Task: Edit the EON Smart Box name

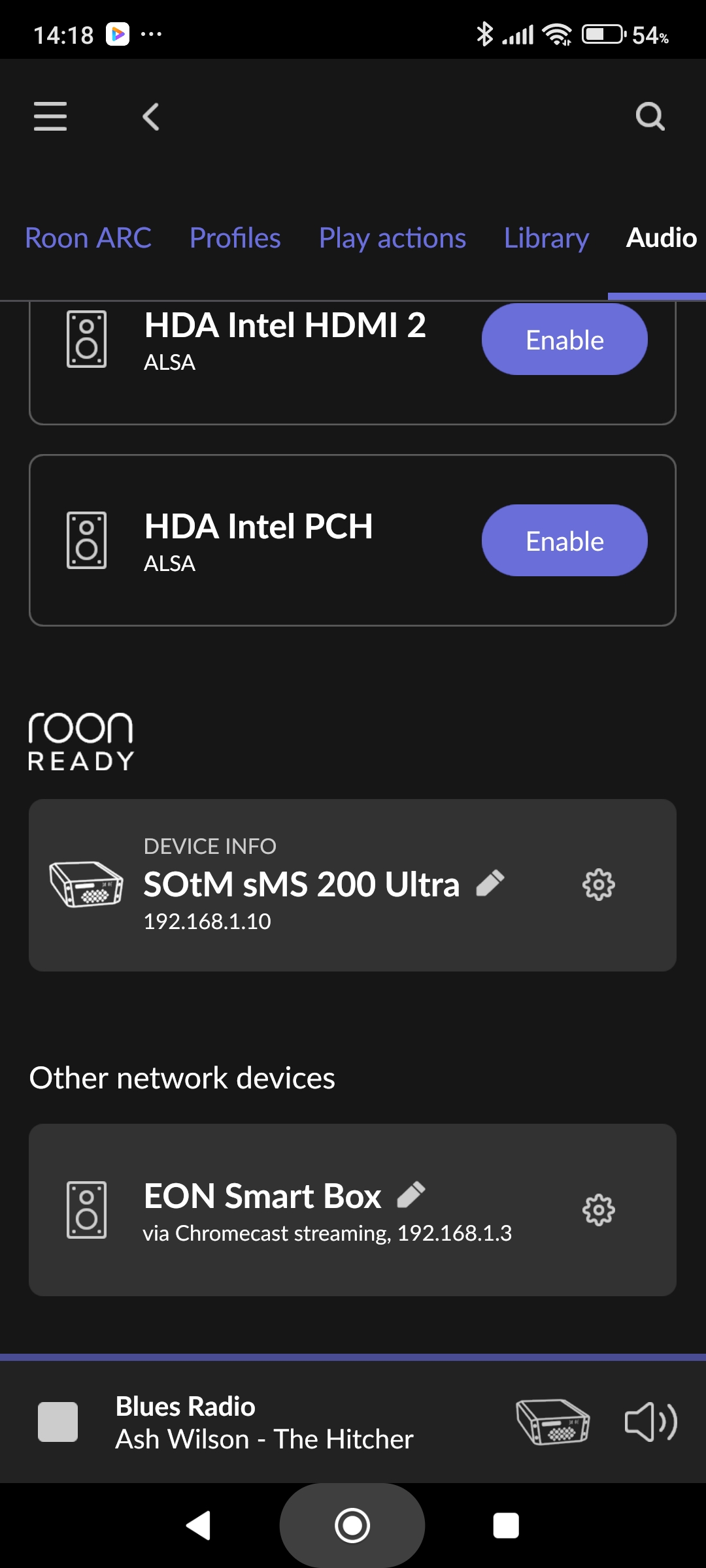Action: [x=412, y=1195]
